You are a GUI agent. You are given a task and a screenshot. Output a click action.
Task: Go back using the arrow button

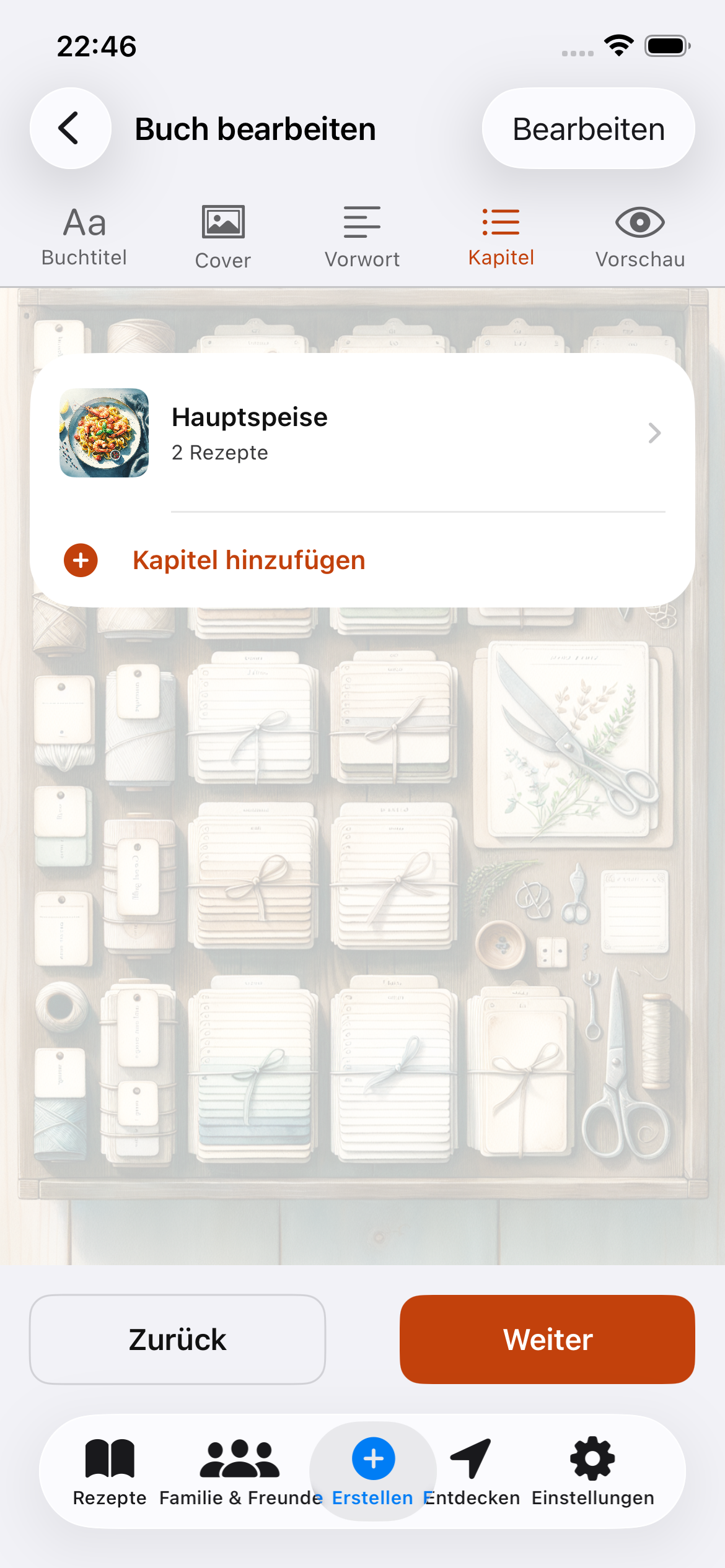pos(70,128)
